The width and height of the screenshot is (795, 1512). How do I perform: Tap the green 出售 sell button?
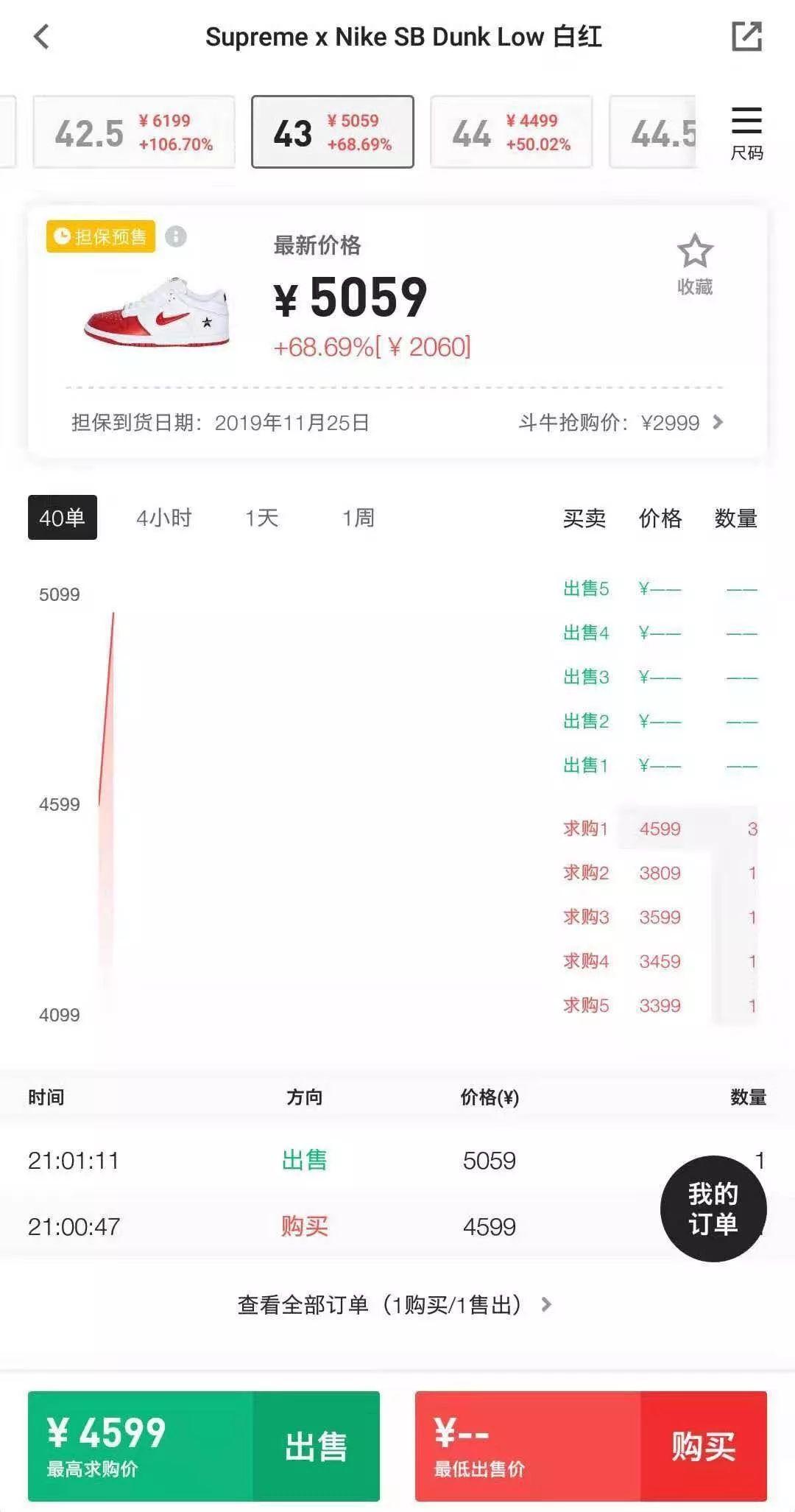(204, 1446)
